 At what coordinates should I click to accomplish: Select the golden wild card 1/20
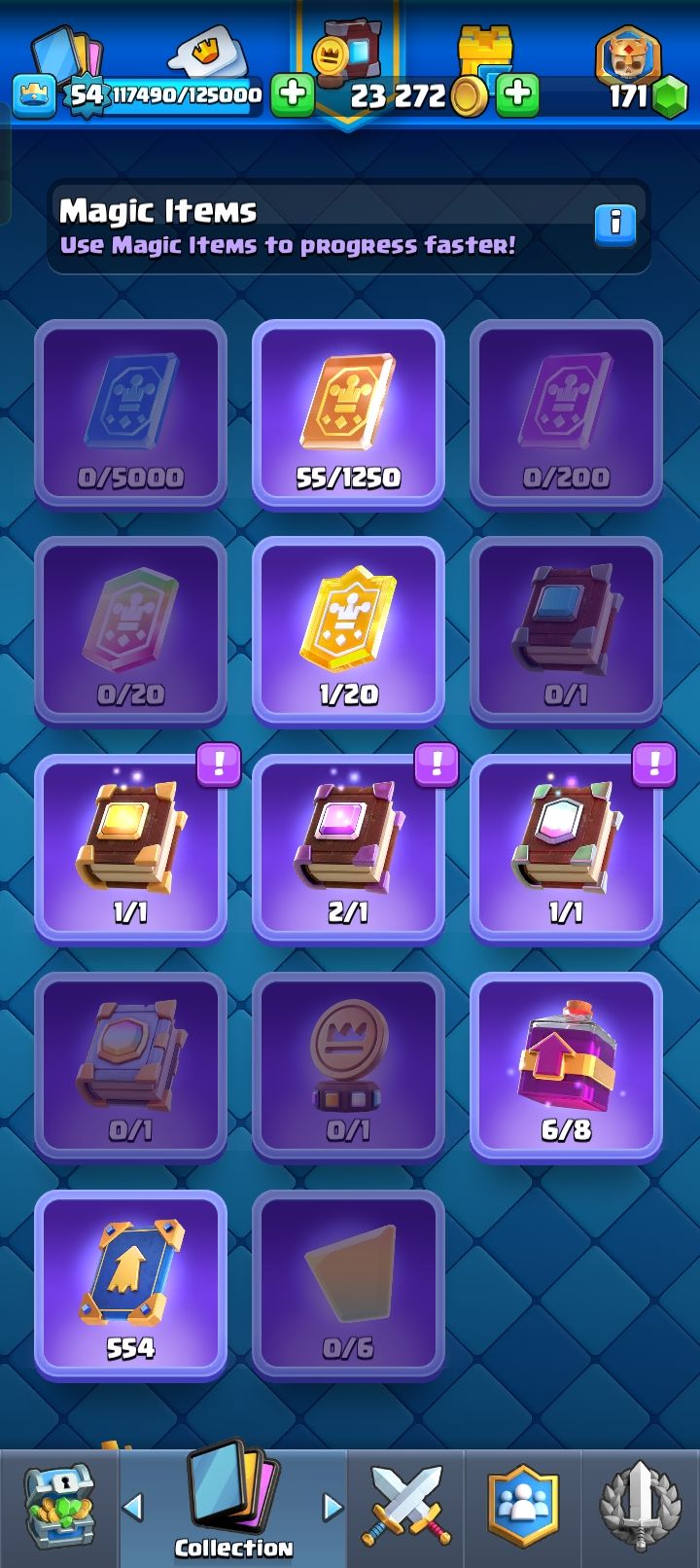(x=348, y=632)
